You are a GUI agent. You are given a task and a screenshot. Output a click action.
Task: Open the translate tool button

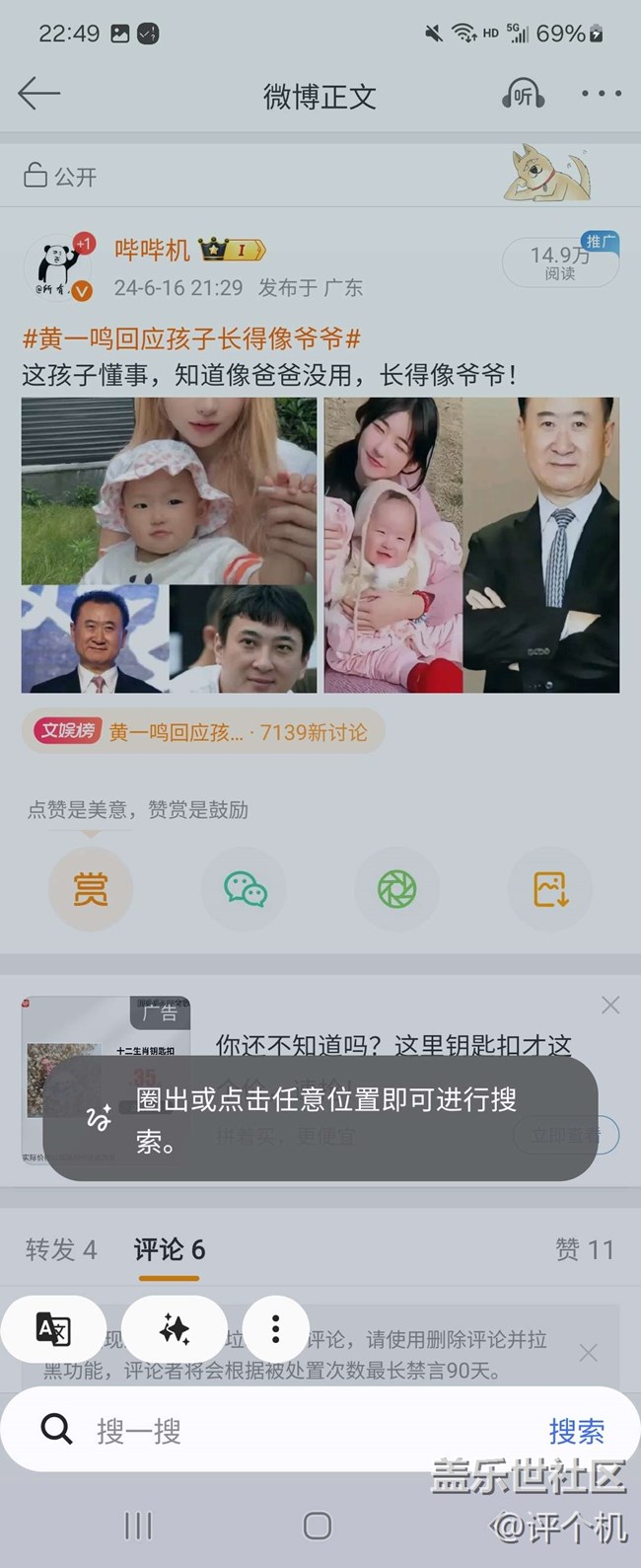[x=53, y=1329]
